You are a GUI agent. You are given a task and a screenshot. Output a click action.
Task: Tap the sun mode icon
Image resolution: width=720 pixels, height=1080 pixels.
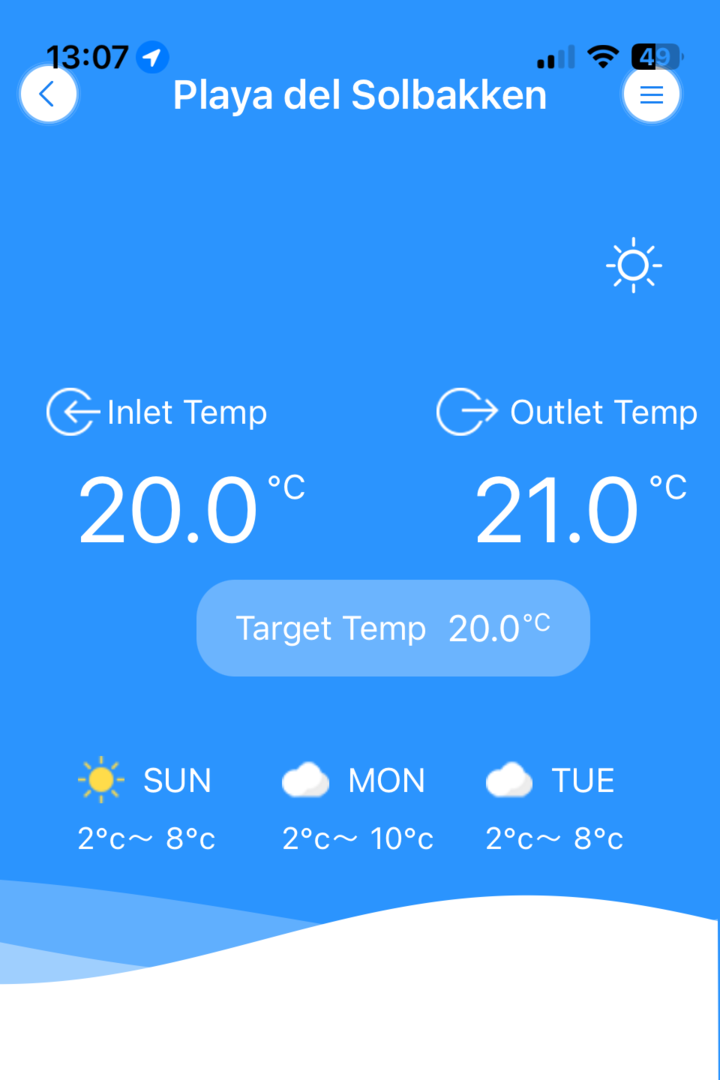coord(633,266)
